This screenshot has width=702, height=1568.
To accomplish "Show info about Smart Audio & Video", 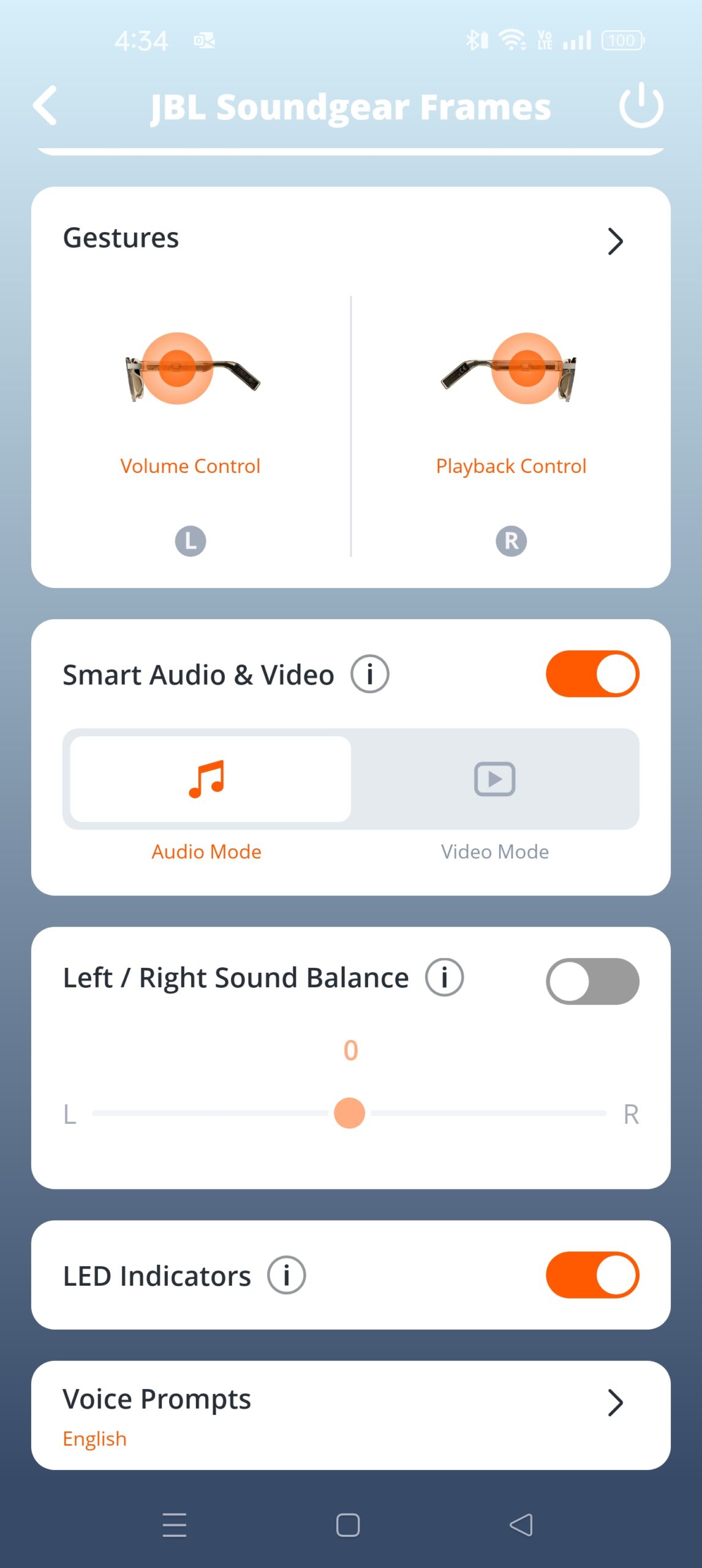I will click(x=369, y=674).
